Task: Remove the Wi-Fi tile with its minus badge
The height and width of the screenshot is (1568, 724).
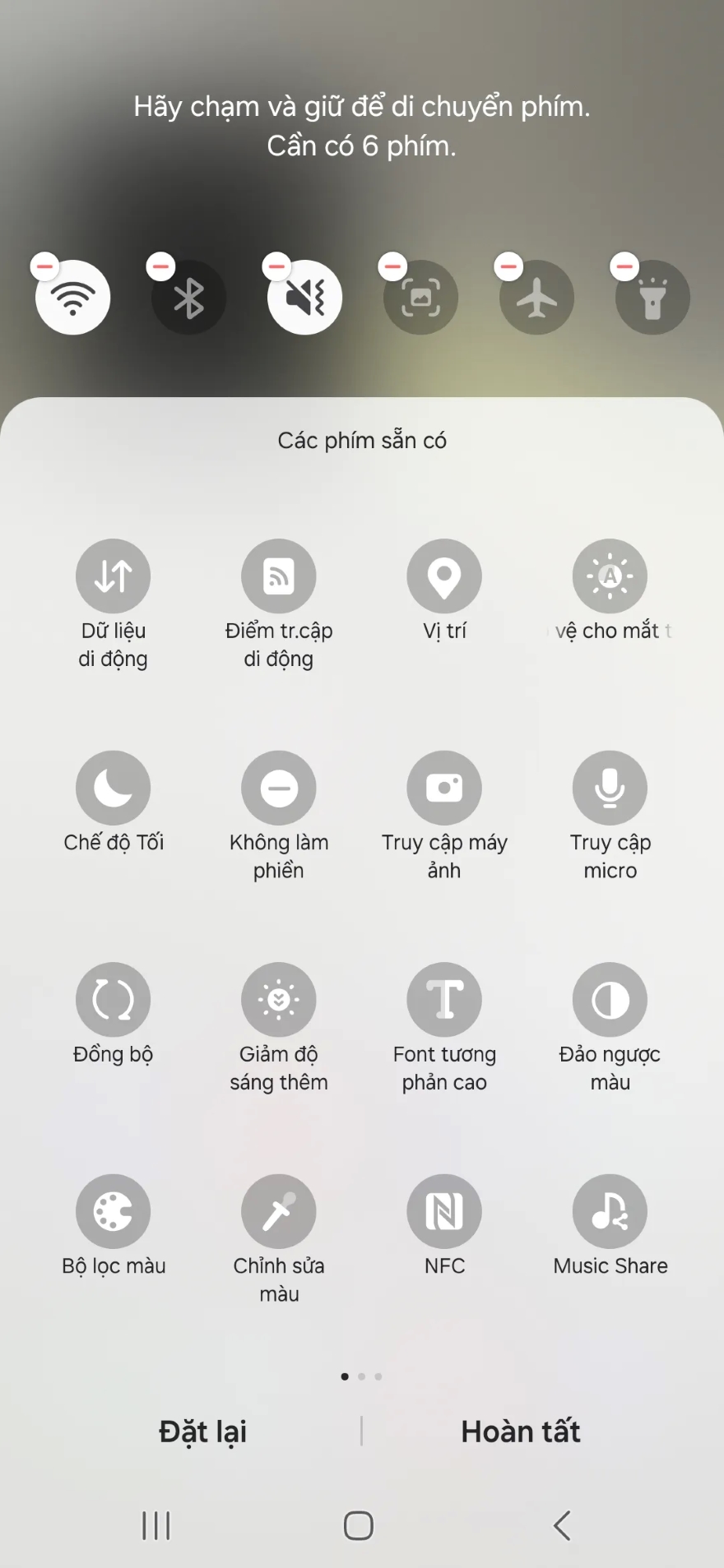Action: pyautogui.click(x=44, y=266)
